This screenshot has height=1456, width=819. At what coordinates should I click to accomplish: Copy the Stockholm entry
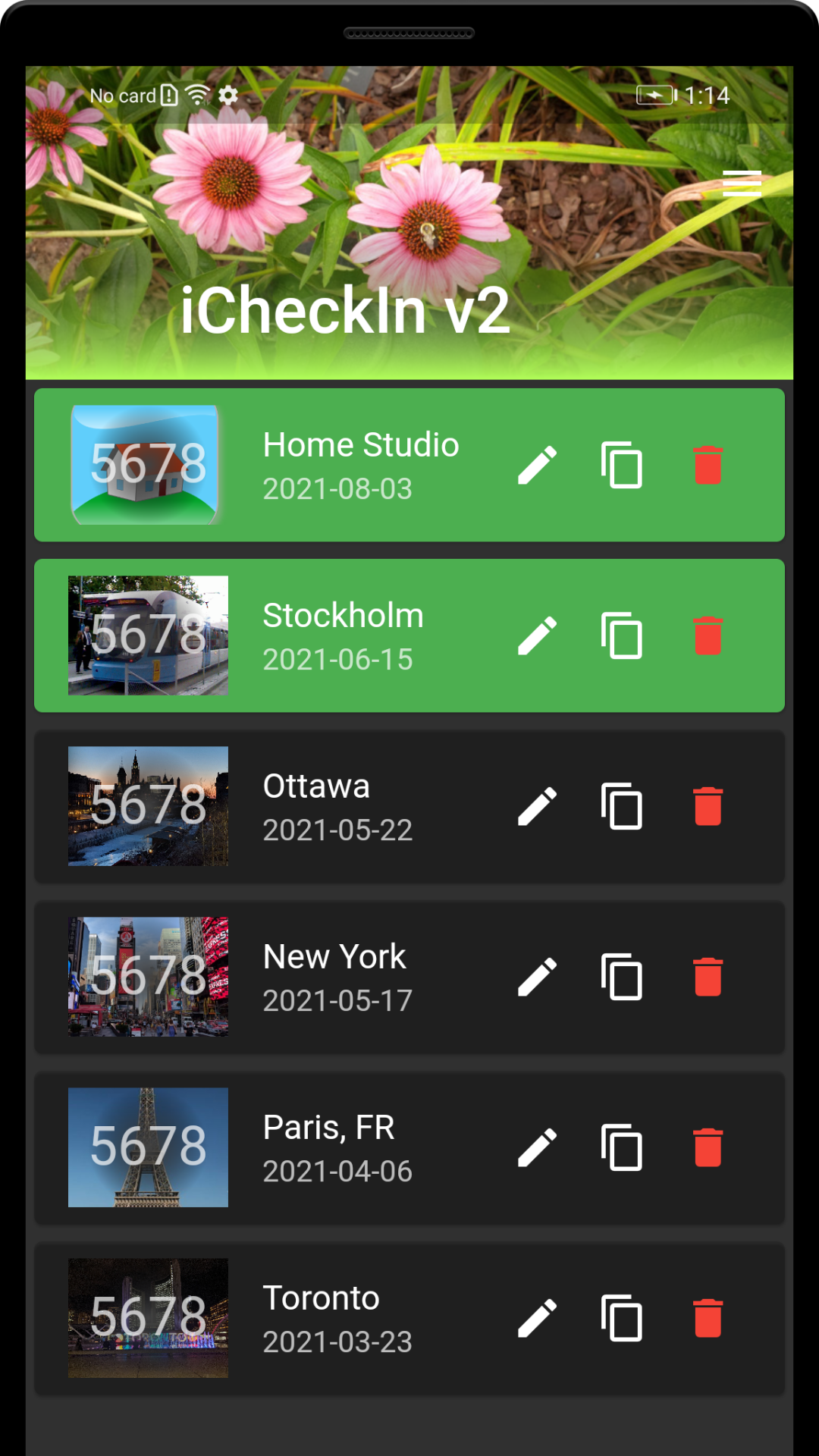(622, 635)
